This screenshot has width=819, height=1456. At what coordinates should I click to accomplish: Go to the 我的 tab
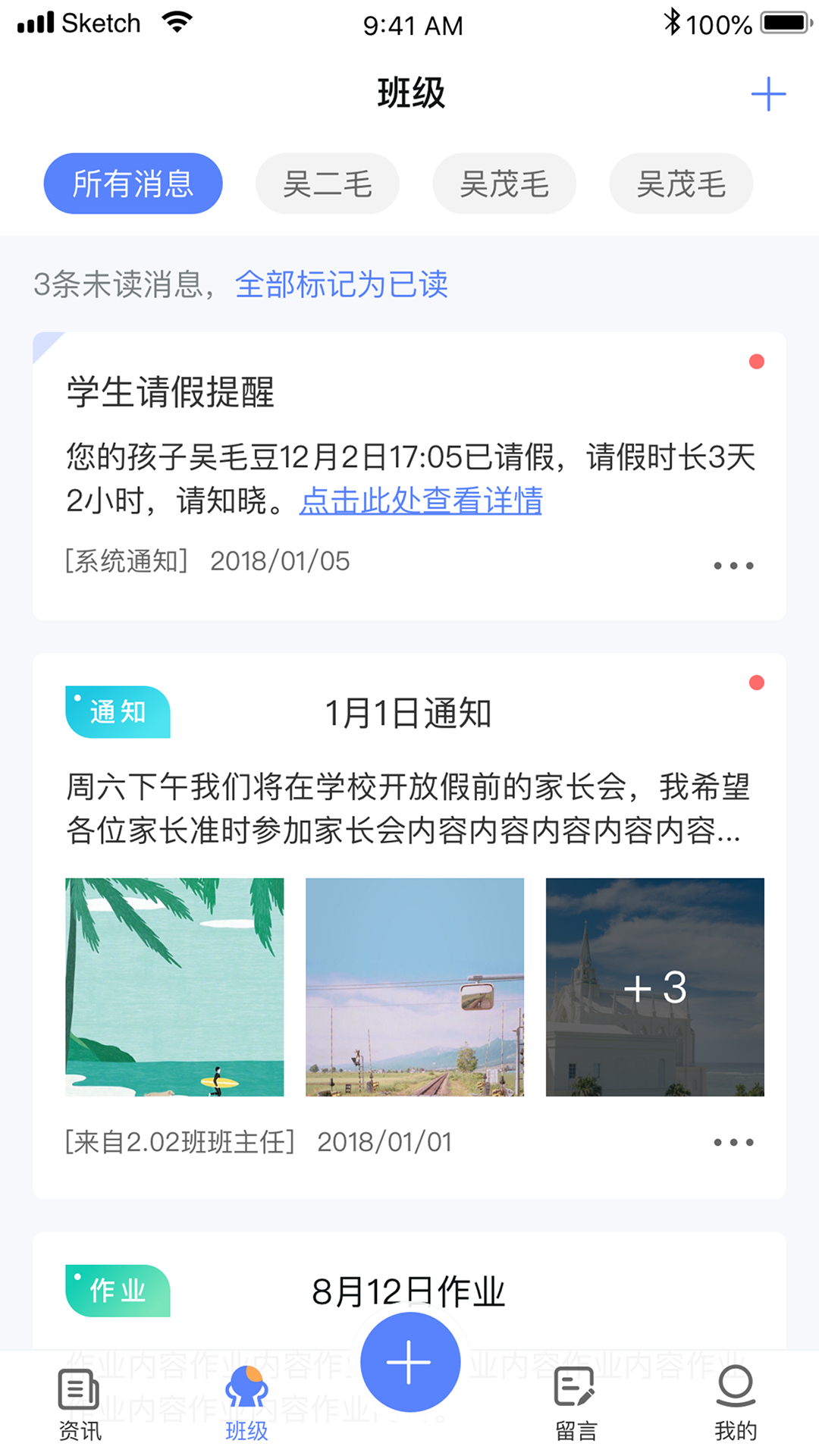pyautogui.click(x=735, y=1404)
